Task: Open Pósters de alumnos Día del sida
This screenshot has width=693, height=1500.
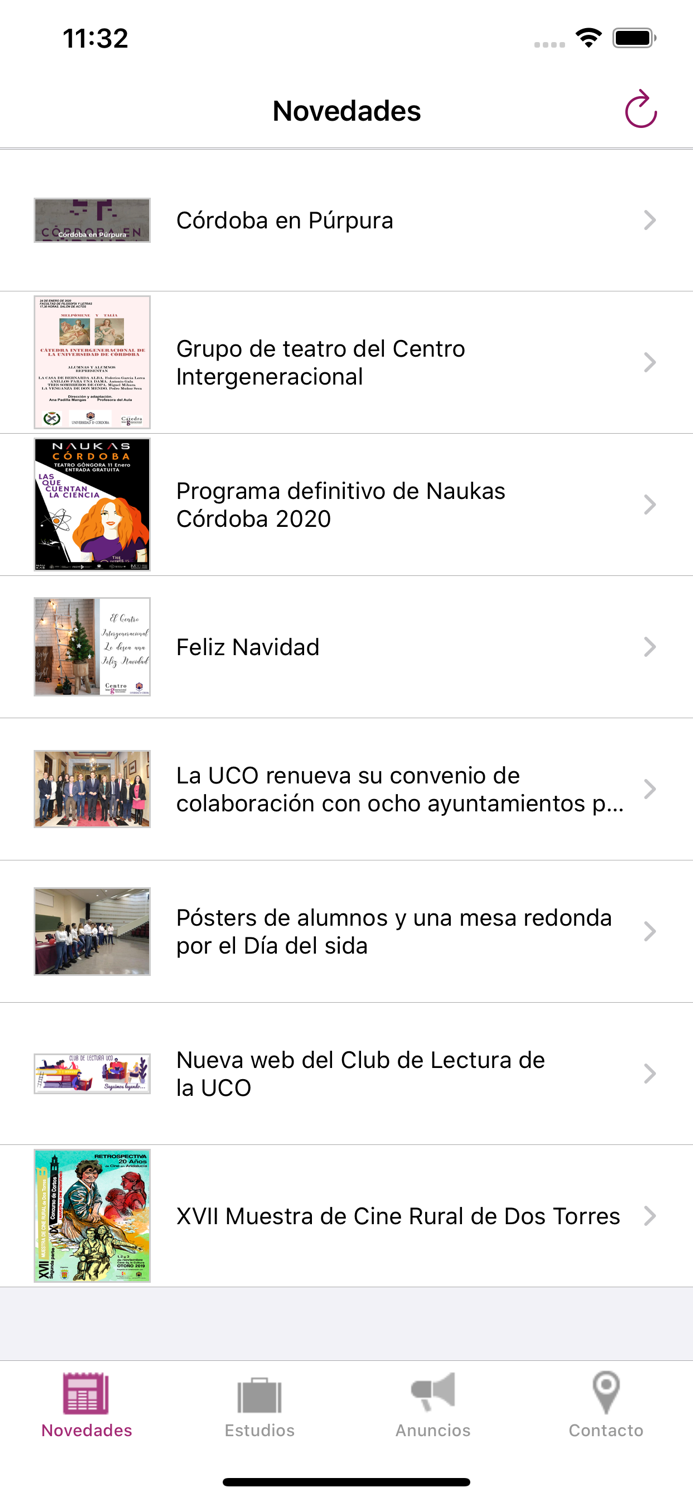Action: click(x=346, y=931)
